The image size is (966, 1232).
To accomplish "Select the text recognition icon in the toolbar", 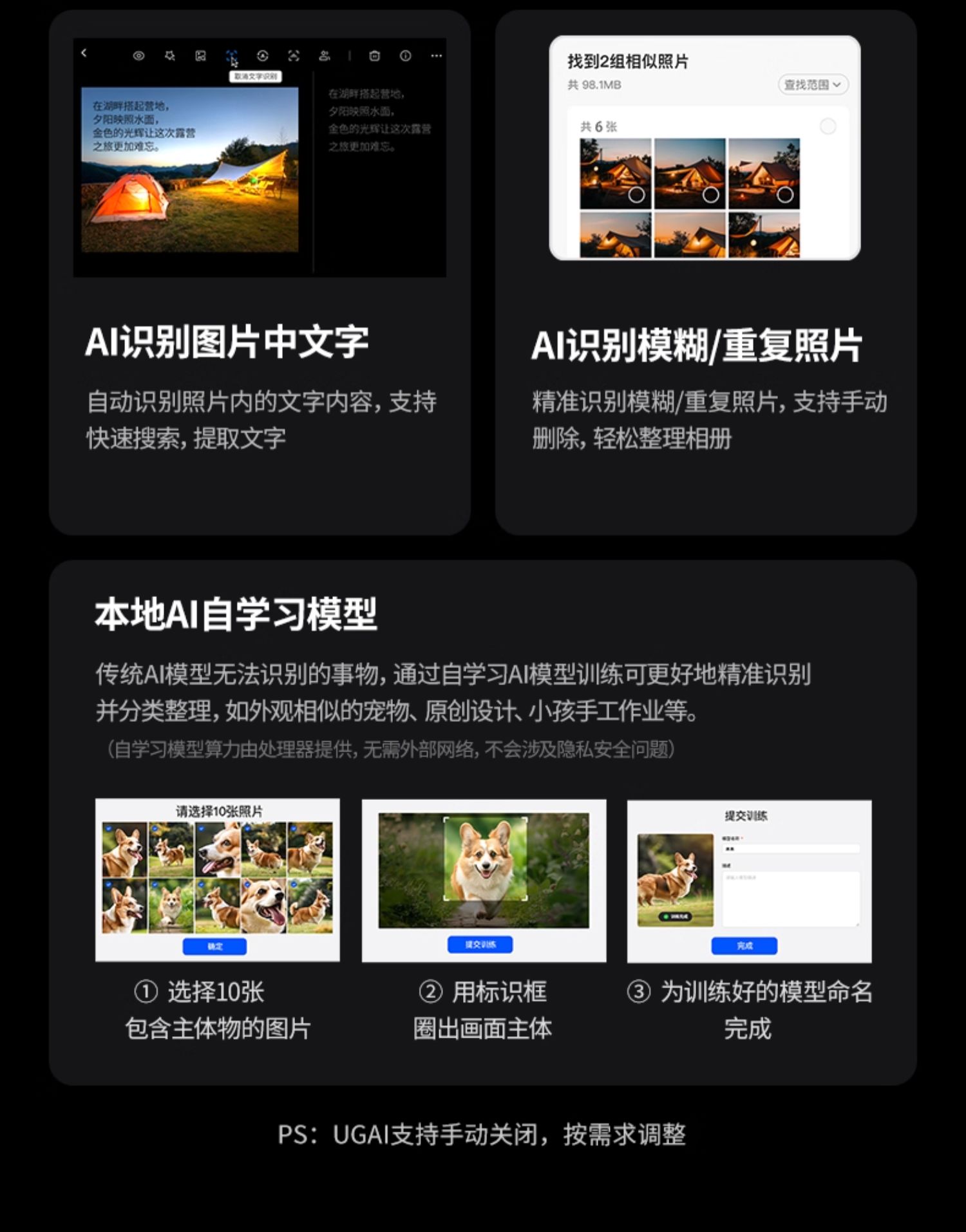I will pos(232,56).
